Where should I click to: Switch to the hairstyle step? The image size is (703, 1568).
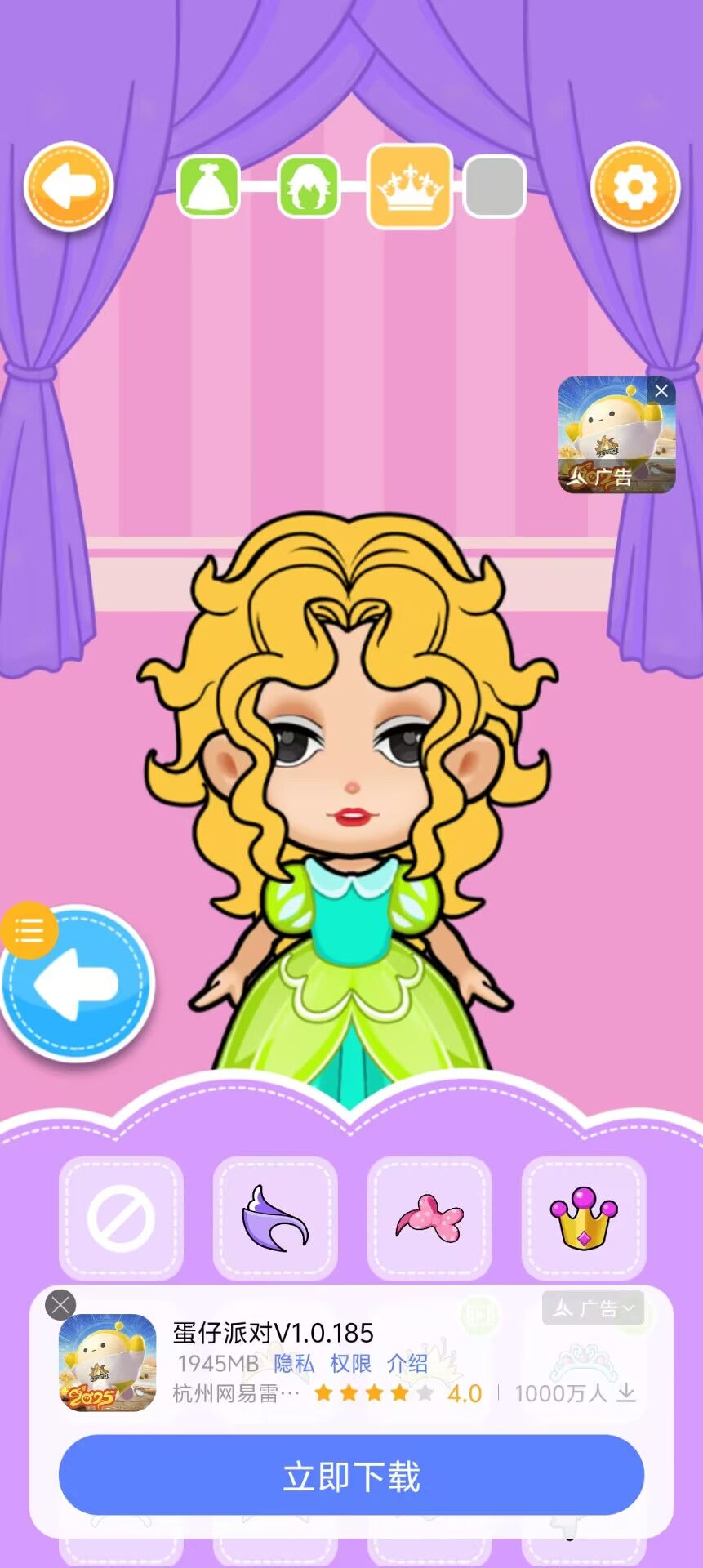309,187
